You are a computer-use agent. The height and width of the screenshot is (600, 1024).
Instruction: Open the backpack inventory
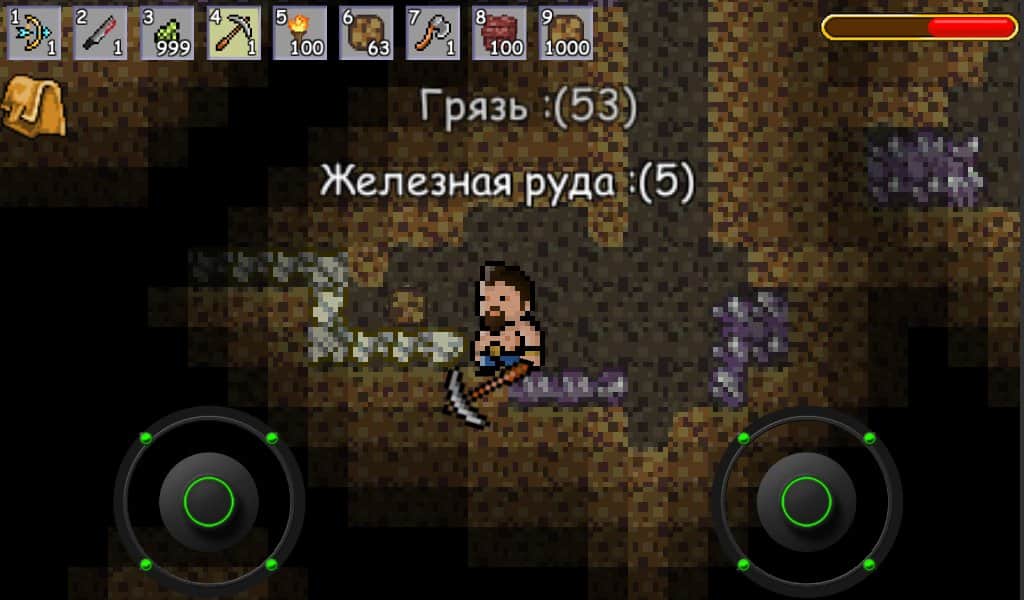click(33, 108)
